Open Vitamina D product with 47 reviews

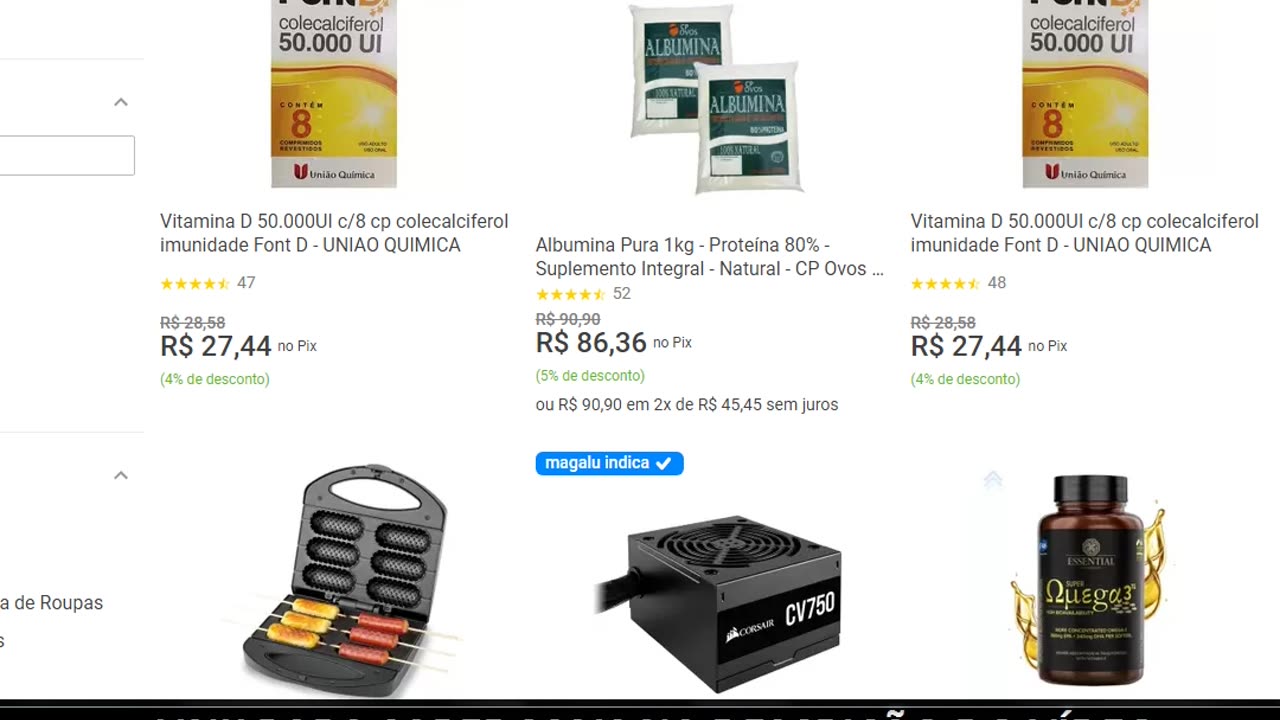click(x=334, y=232)
